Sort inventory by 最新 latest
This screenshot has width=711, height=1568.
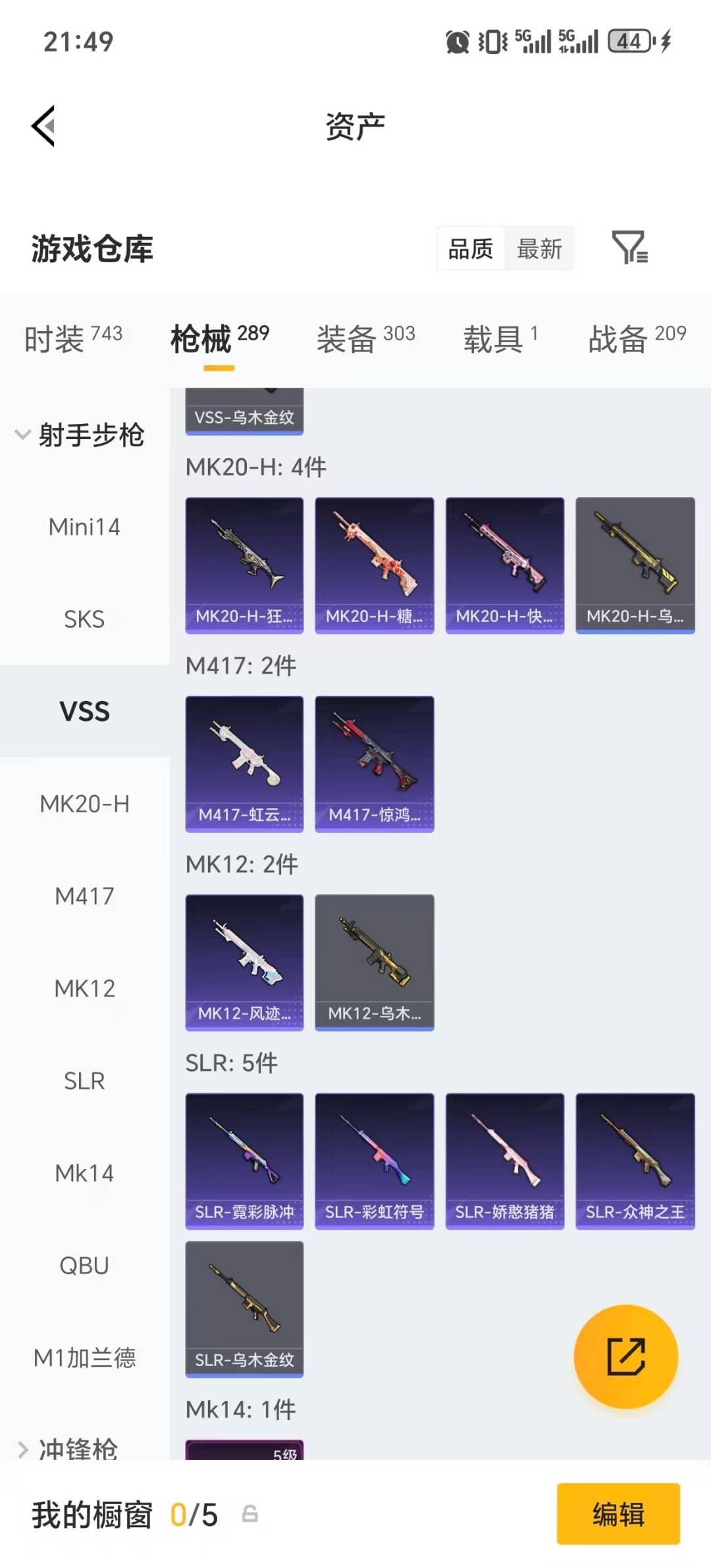(540, 249)
